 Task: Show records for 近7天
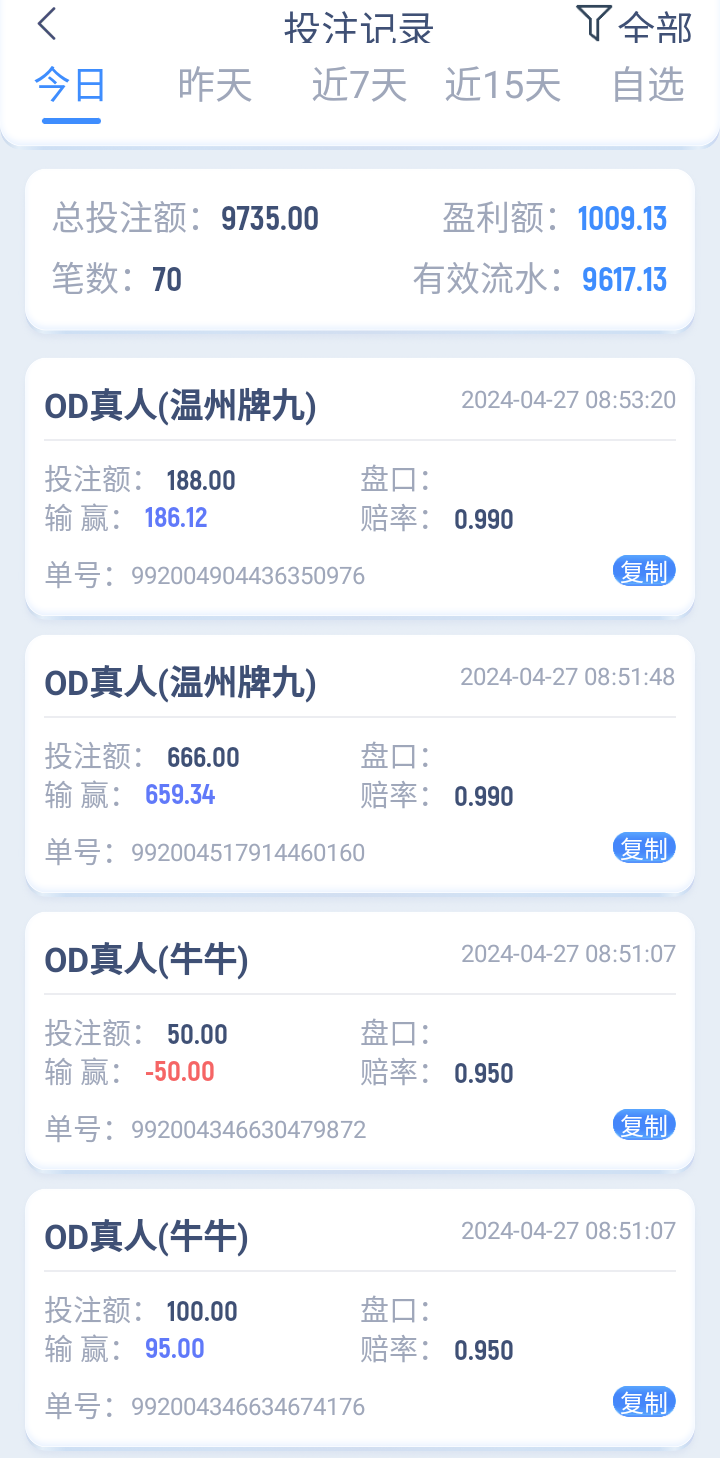point(360,86)
